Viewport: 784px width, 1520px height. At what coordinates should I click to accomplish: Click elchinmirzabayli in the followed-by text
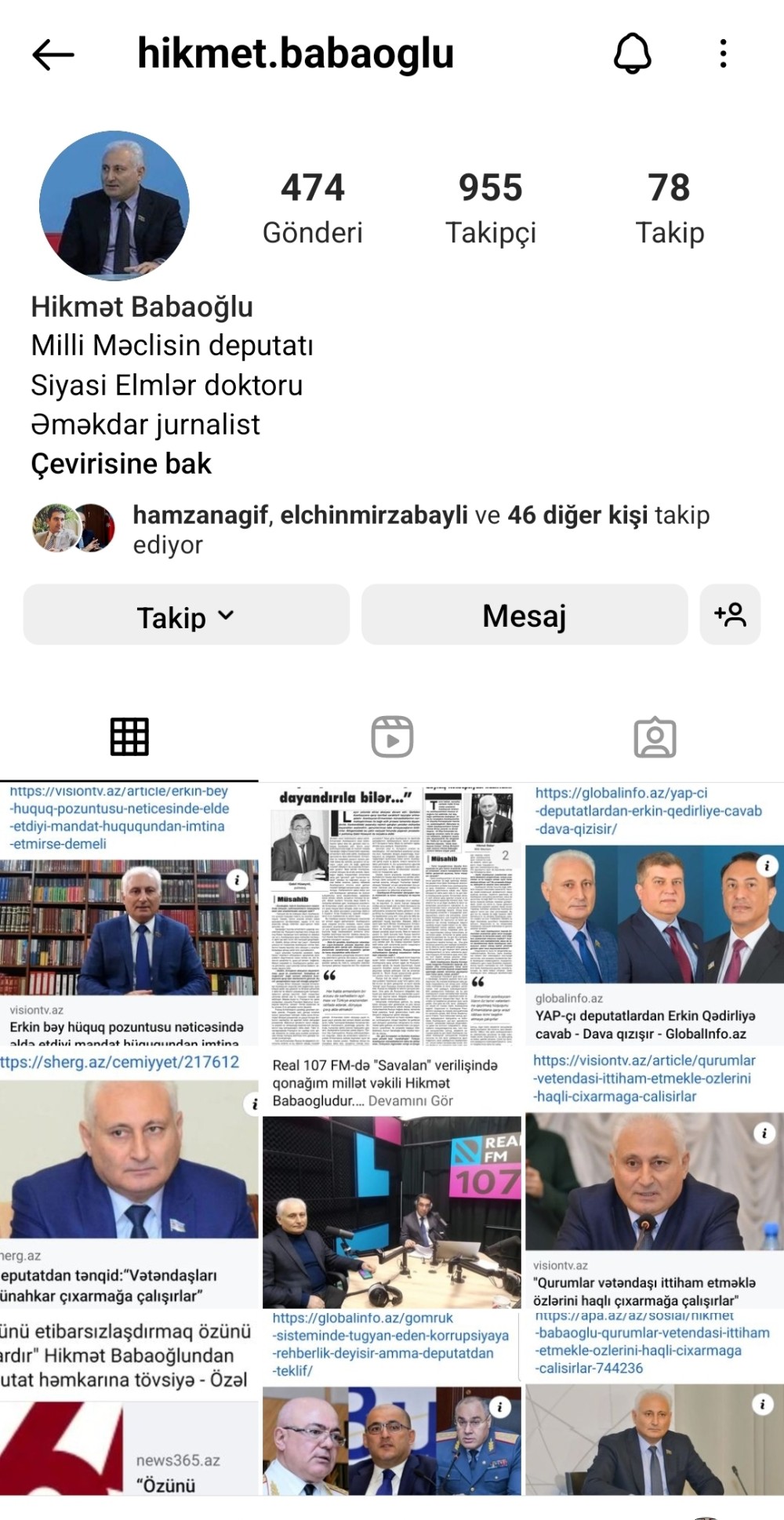pyautogui.click(x=373, y=516)
